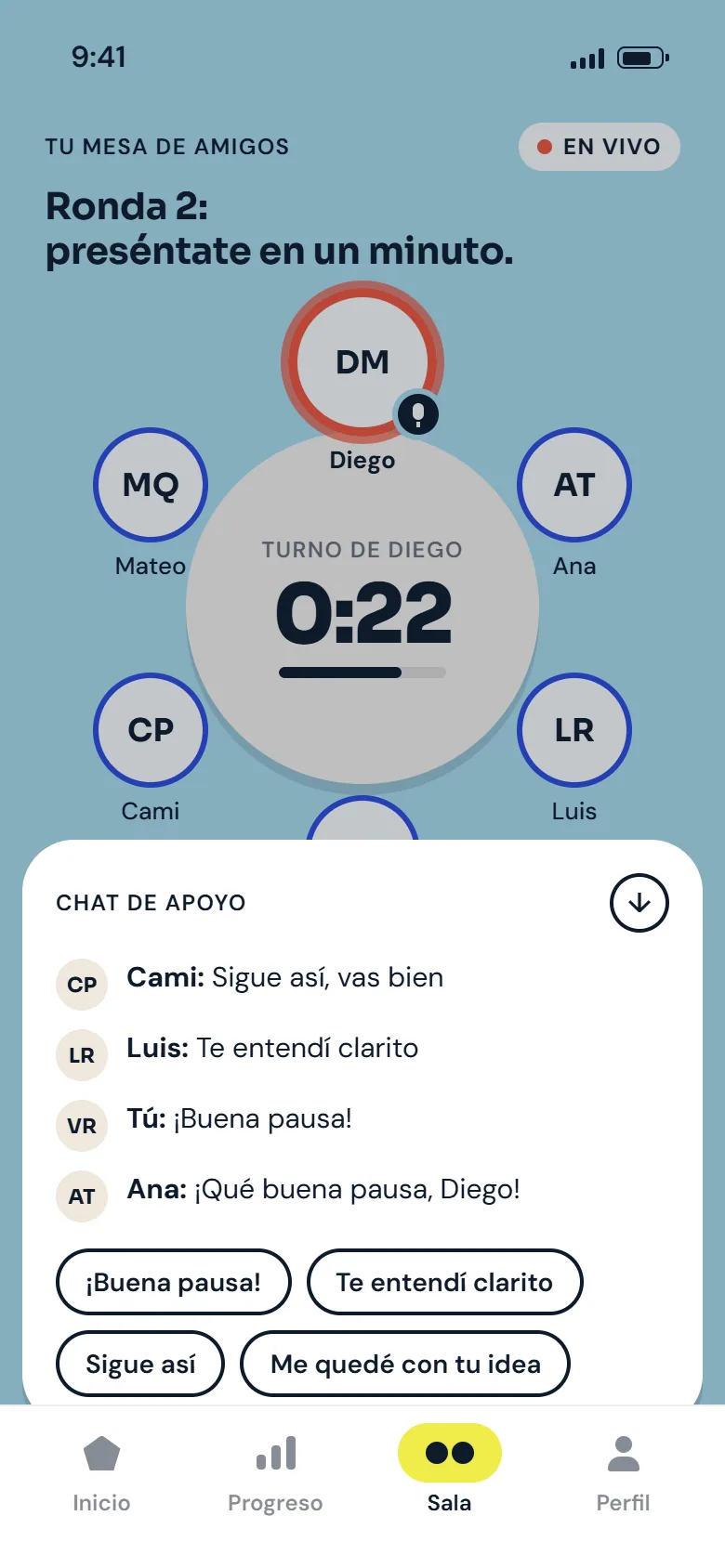This screenshot has width=725, height=1568.
Task: Send the quick reply Sigue así
Action: coord(140,1364)
